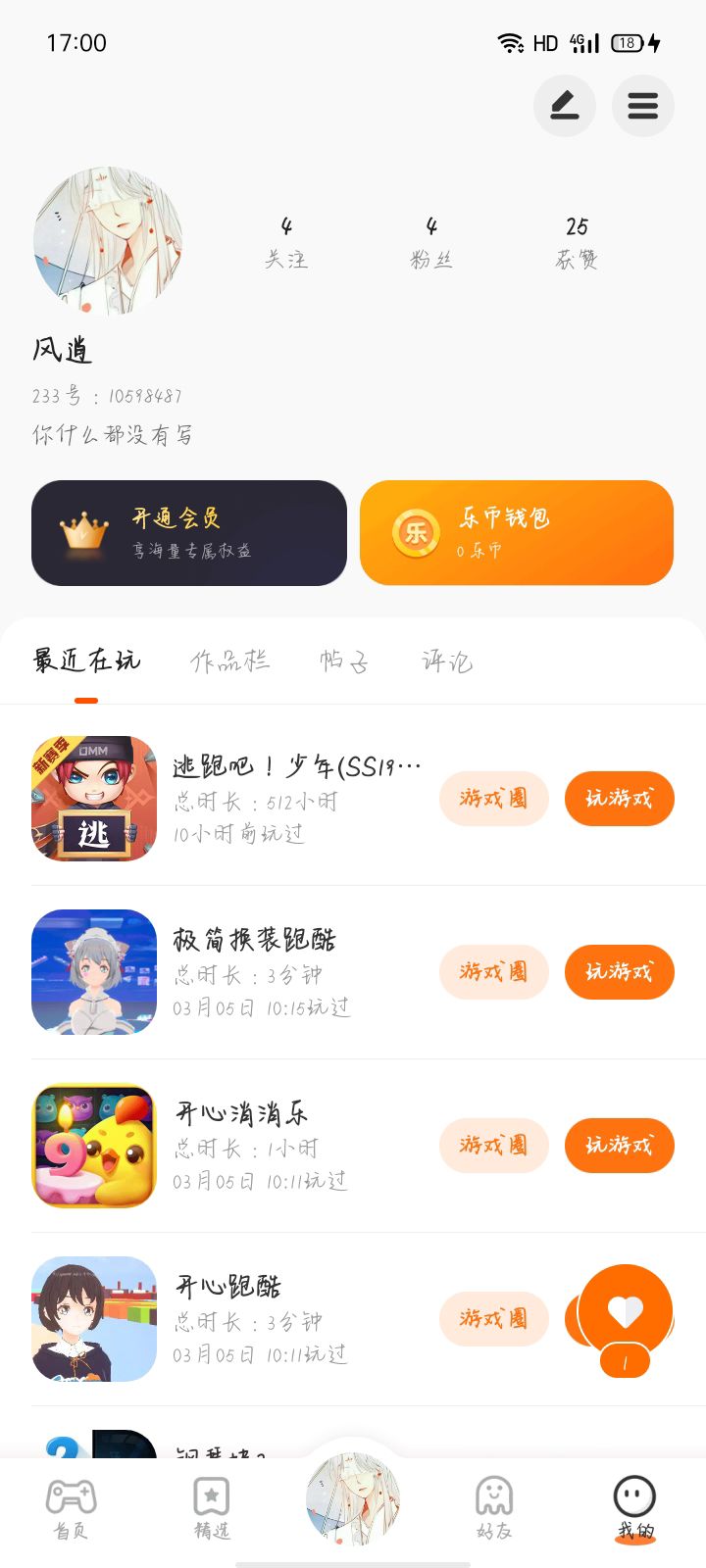Open the 开通会员 membership card
The height and width of the screenshot is (1568, 706).
[189, 533]
